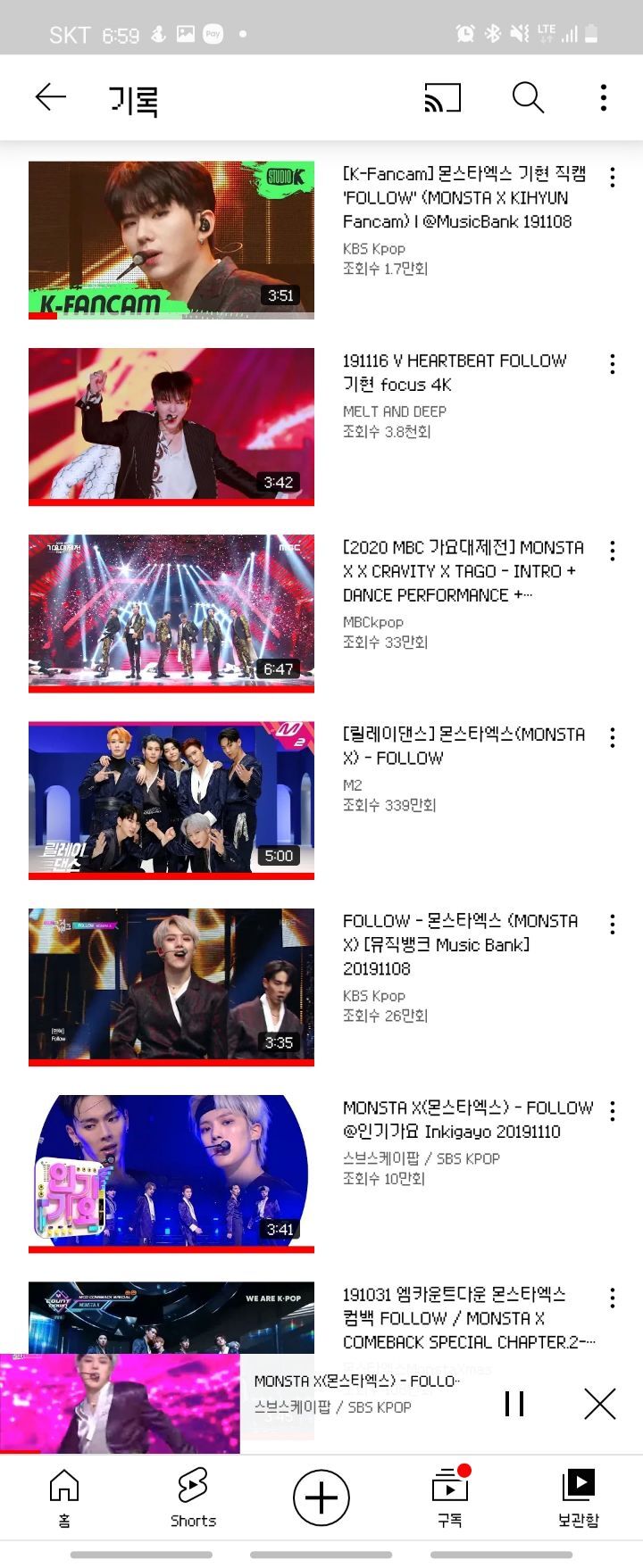Play the 릴레이댄스 MONSTA X FOLLOW video

point(171,799)
